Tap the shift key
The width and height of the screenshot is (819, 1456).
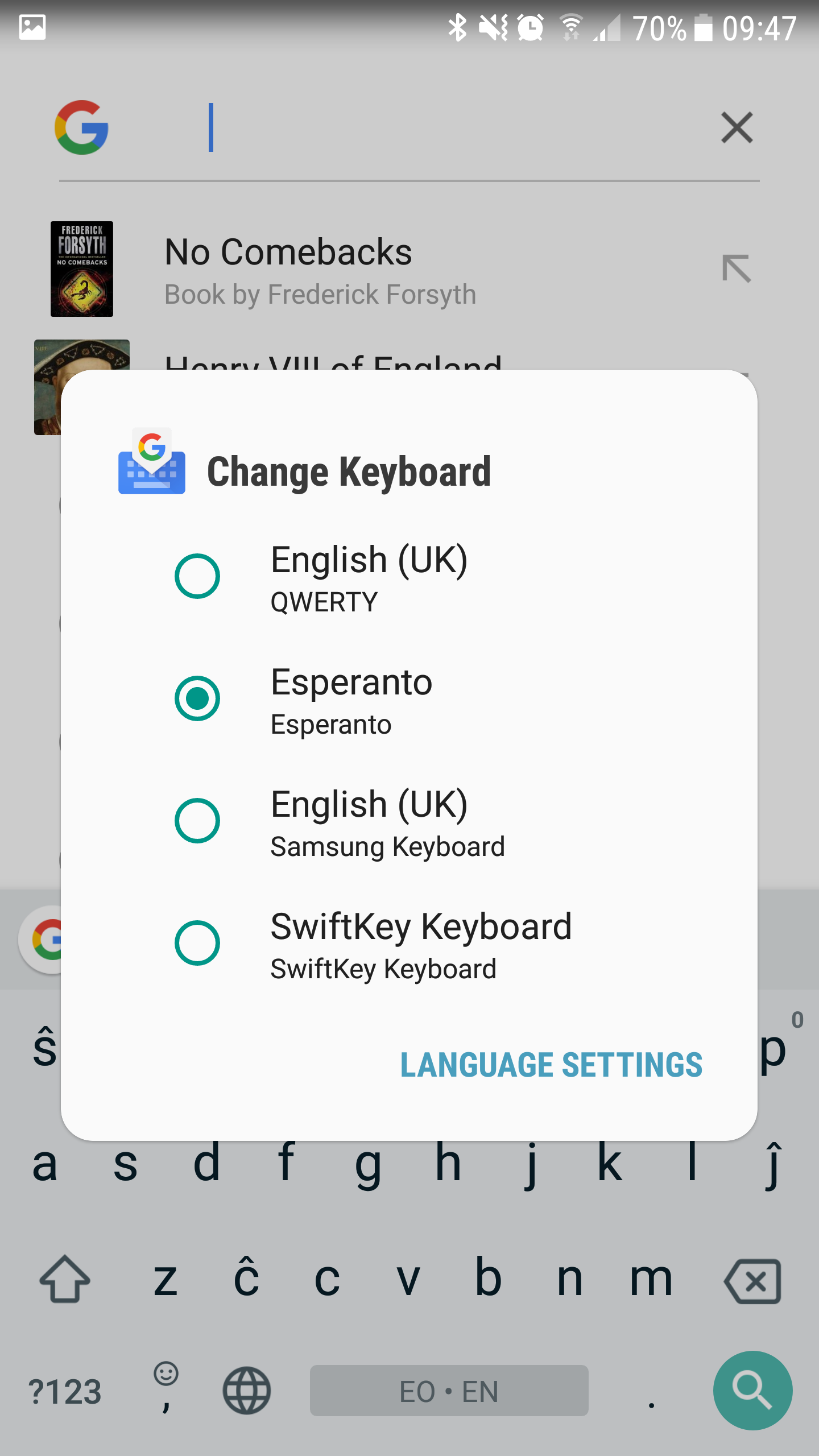(65, 1279)
